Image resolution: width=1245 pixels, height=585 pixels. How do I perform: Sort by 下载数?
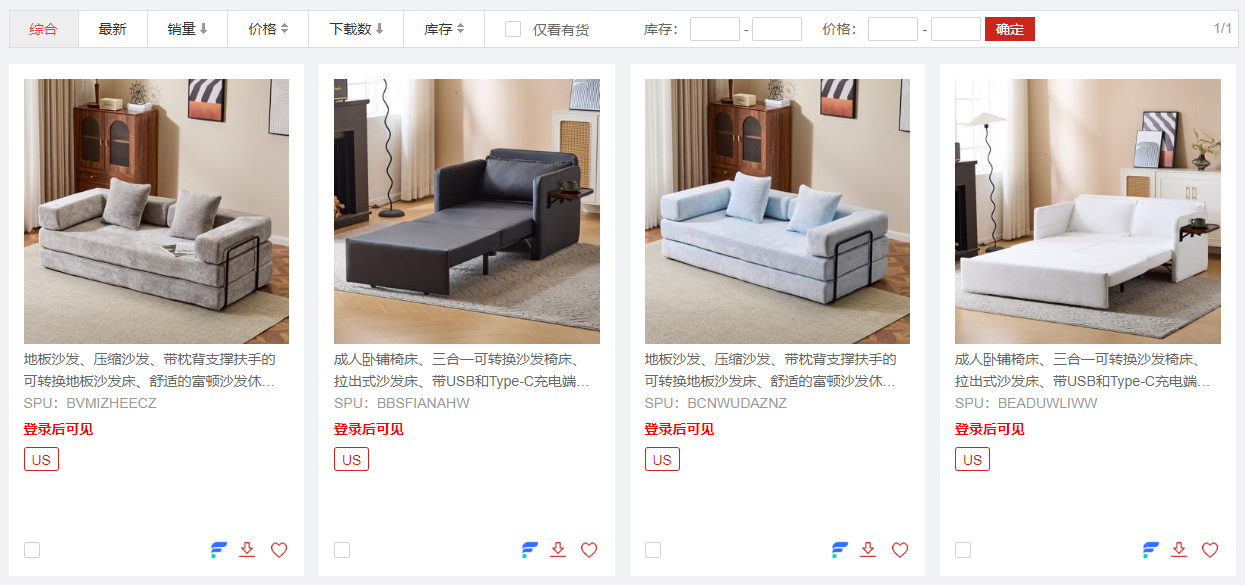click(356, 29)
